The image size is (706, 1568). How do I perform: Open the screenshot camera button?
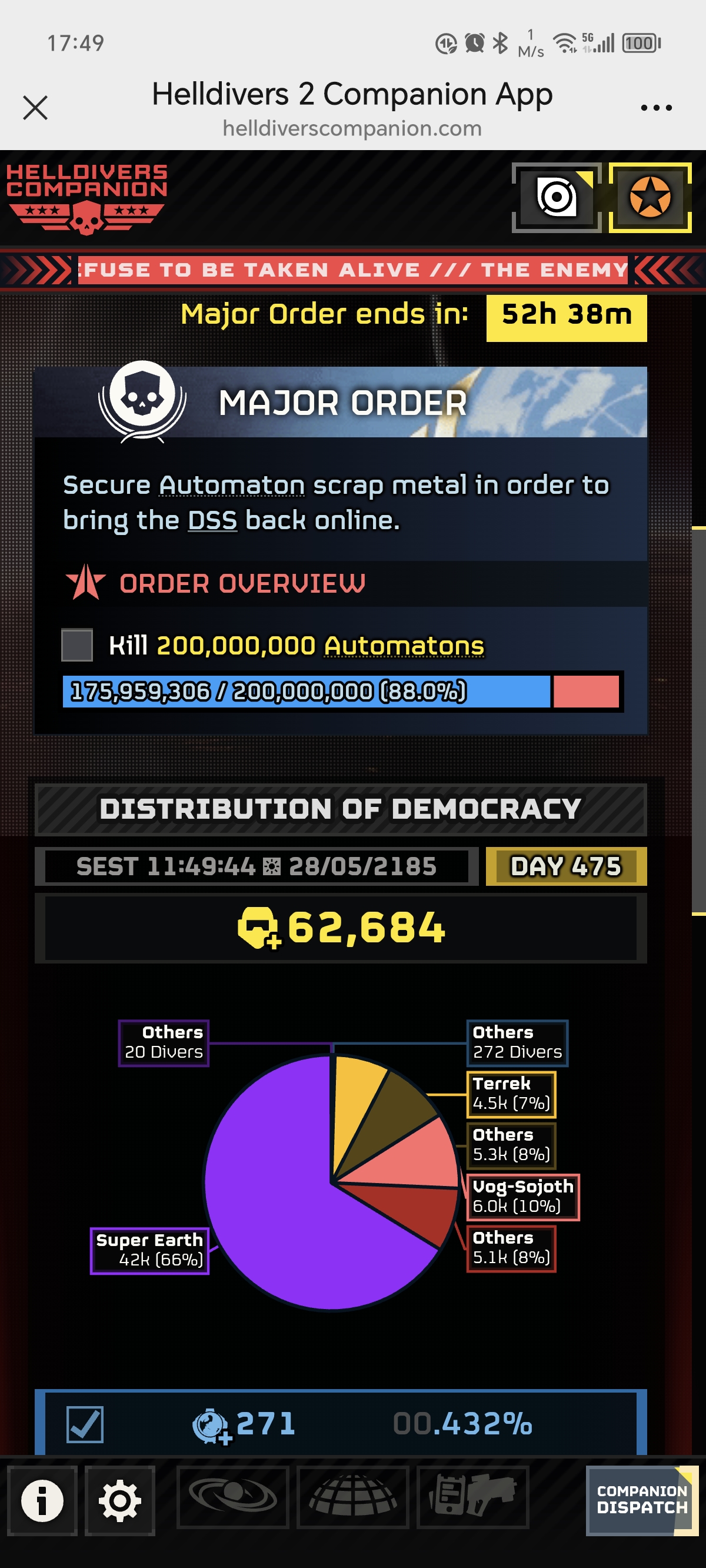click(557, 197)
